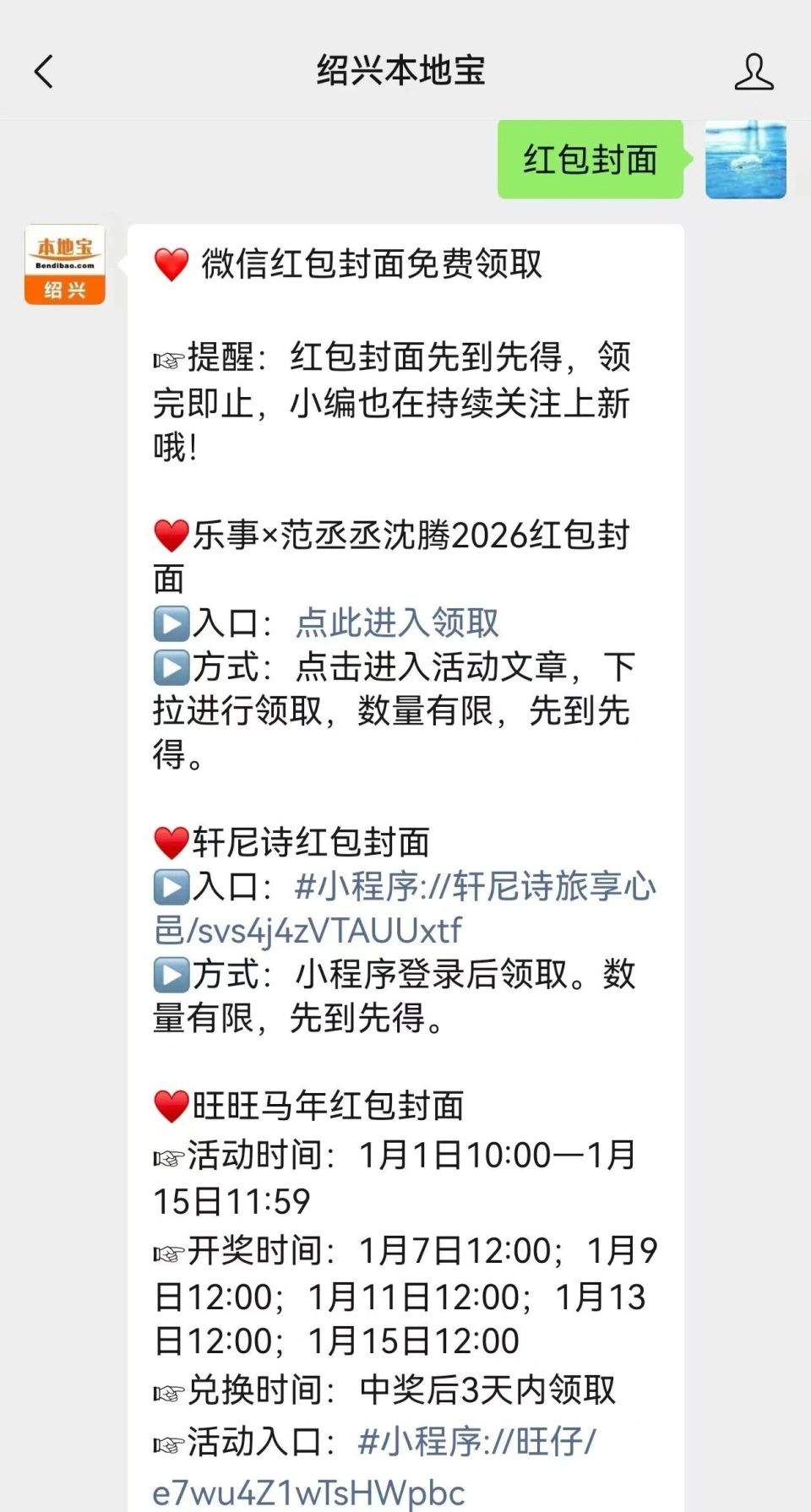The height and width of the screenshot is (1512, 811).
Task: Click the play arrow icon before 入口
Action: (x=174, y=623)
